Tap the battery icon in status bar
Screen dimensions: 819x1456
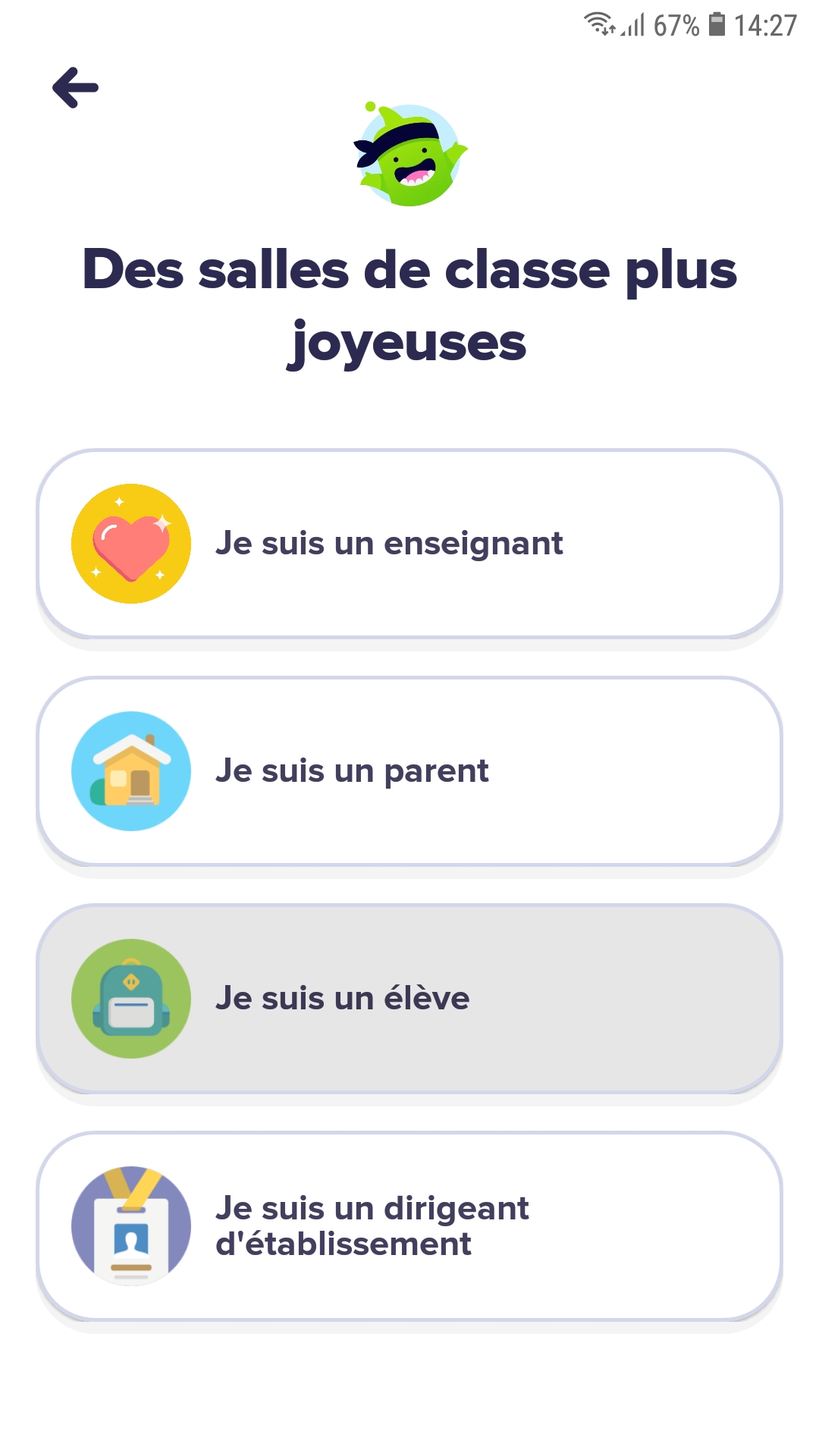pos(716,23)
